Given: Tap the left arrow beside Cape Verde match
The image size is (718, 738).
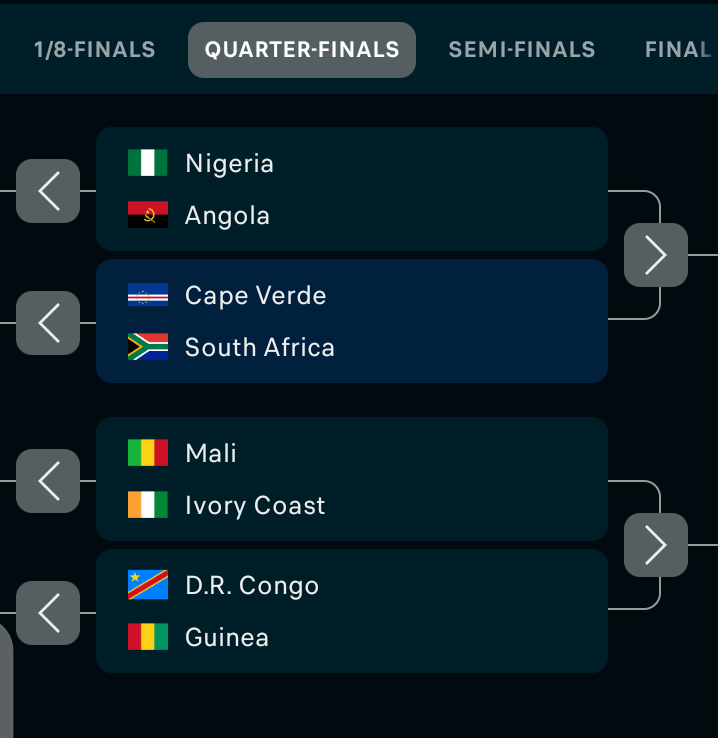Looking at the screenshot, I should (48, 323).
